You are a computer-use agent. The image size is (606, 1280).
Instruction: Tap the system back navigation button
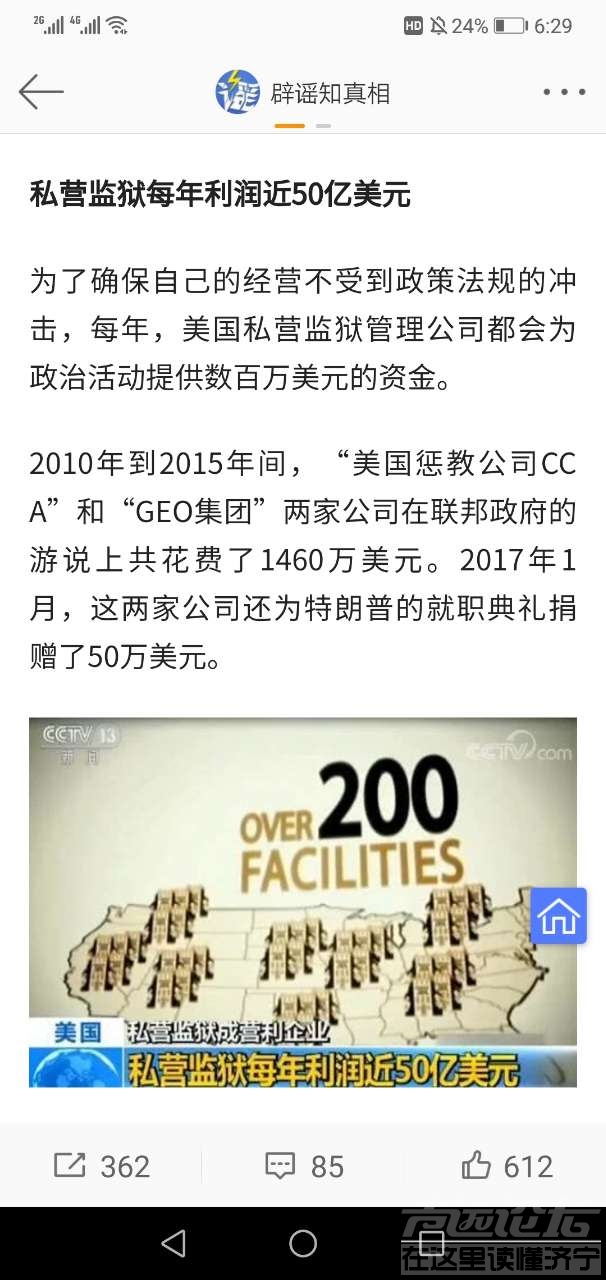pyautogui.click(x=173, y=1243)
